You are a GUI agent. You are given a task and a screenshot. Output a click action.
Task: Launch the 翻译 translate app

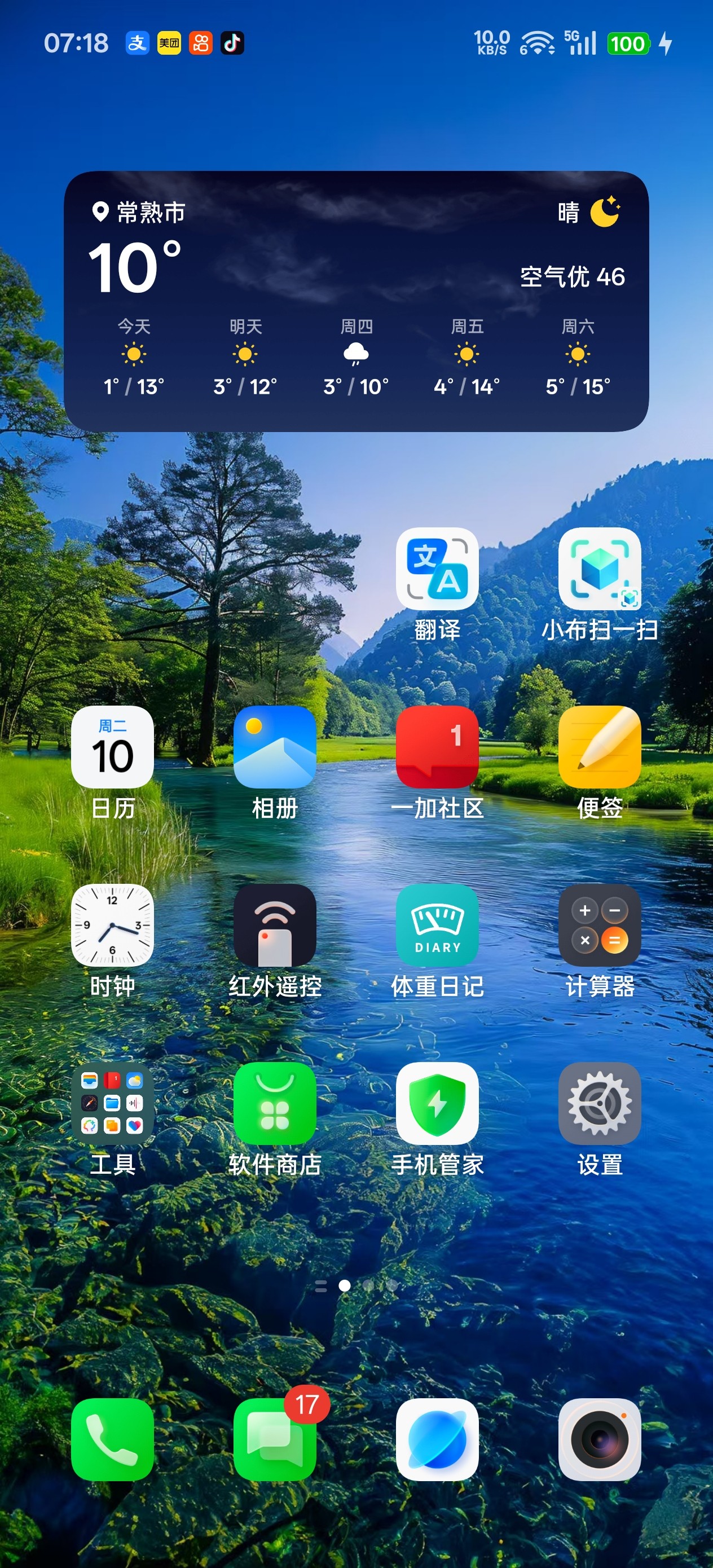(x=437, y=569)
